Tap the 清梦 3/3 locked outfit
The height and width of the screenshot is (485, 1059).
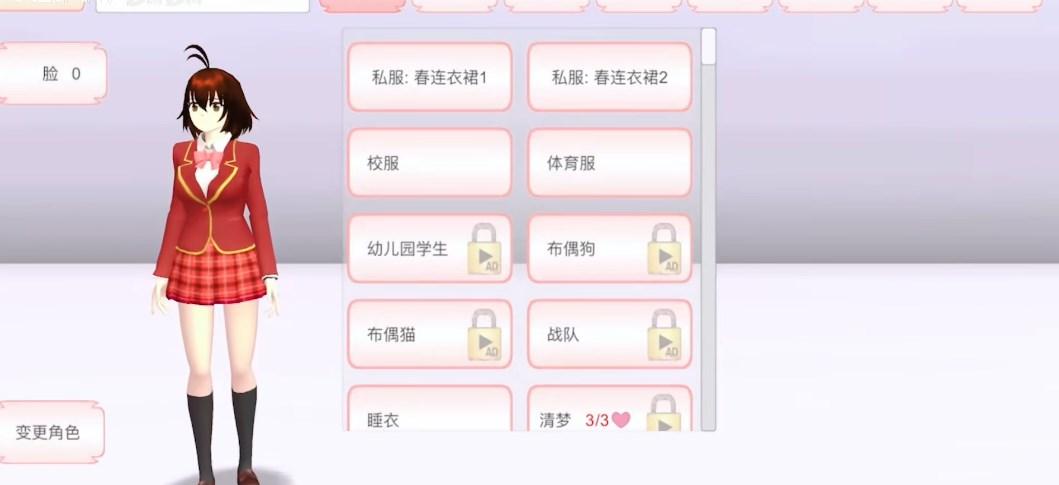click(609, 414)
